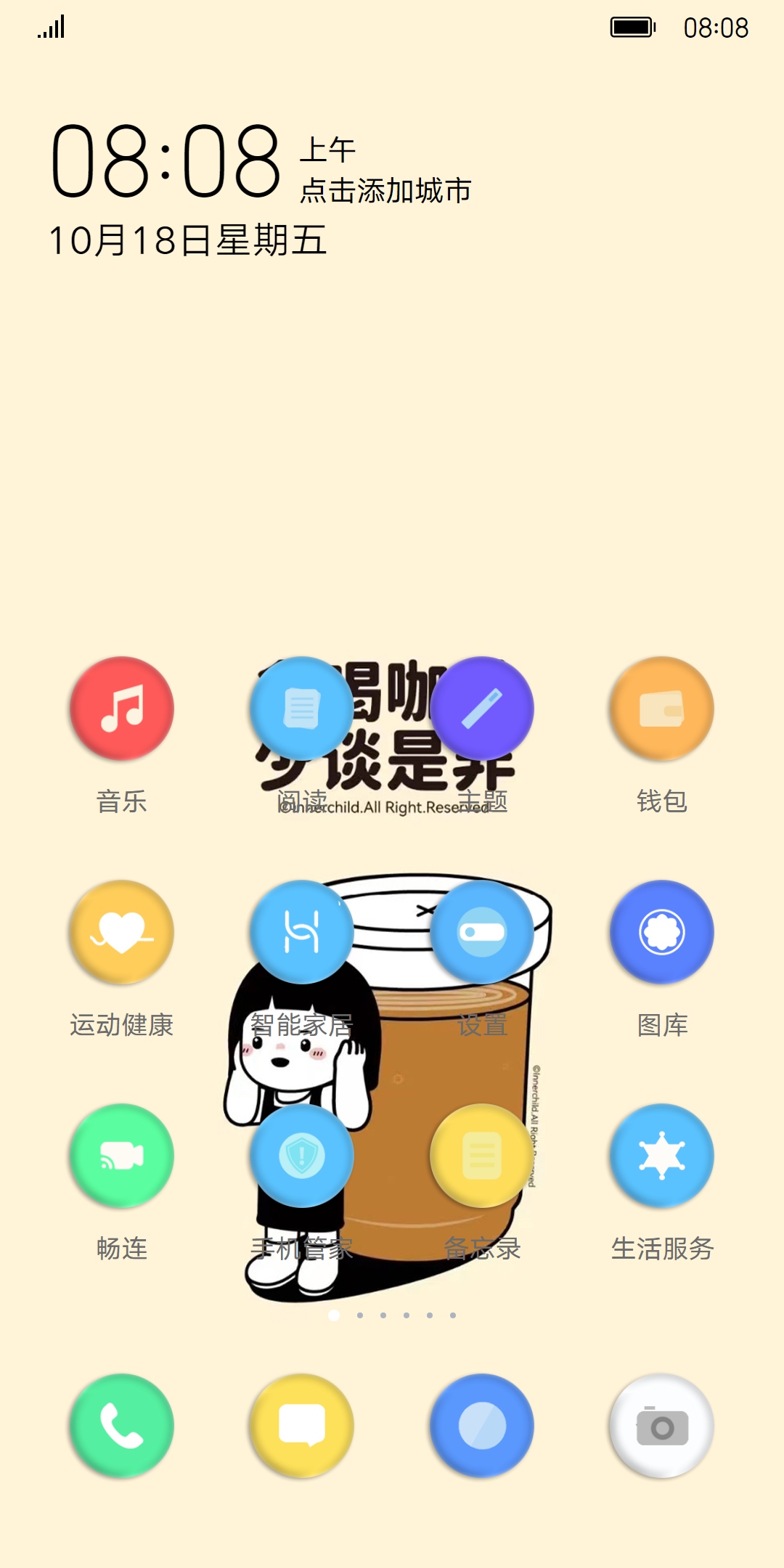
Task: Open the 图库 gallery app
Action: coord(661,932)
